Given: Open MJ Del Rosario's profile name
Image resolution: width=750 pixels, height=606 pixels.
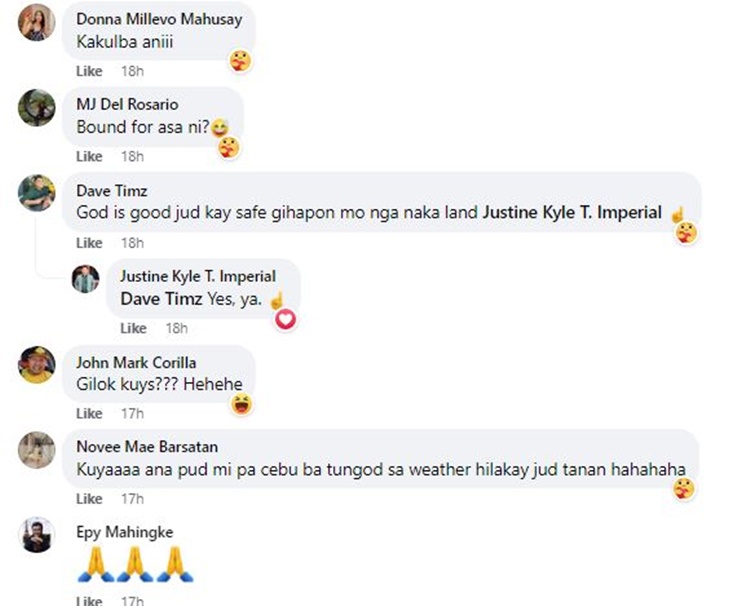Looking at the screenshot, I should 128,105.
